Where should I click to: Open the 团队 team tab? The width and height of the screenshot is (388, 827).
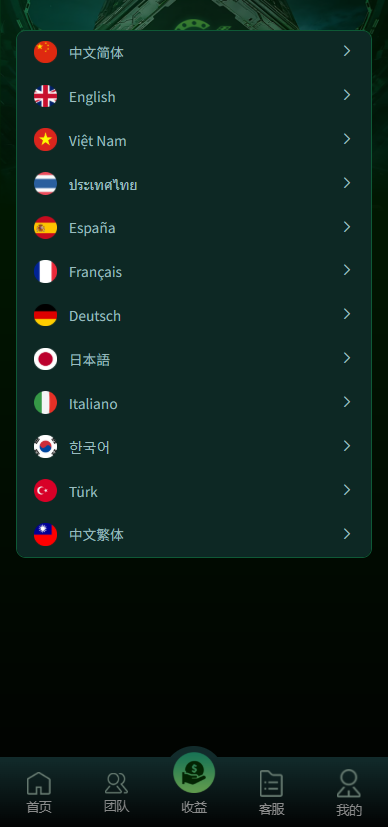117,792
